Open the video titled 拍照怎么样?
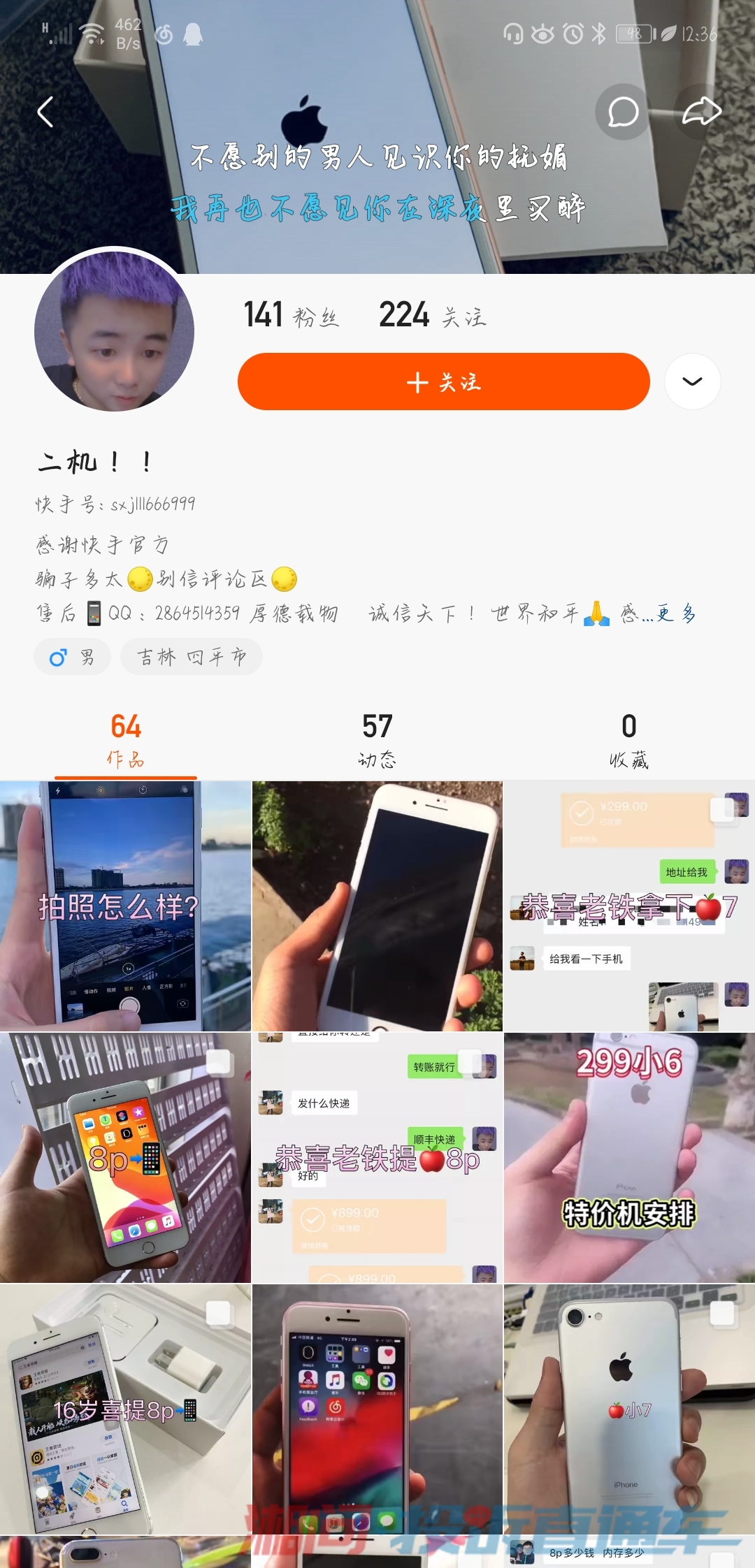This screenshot has width=755, height=1568. tap(126, 906)
